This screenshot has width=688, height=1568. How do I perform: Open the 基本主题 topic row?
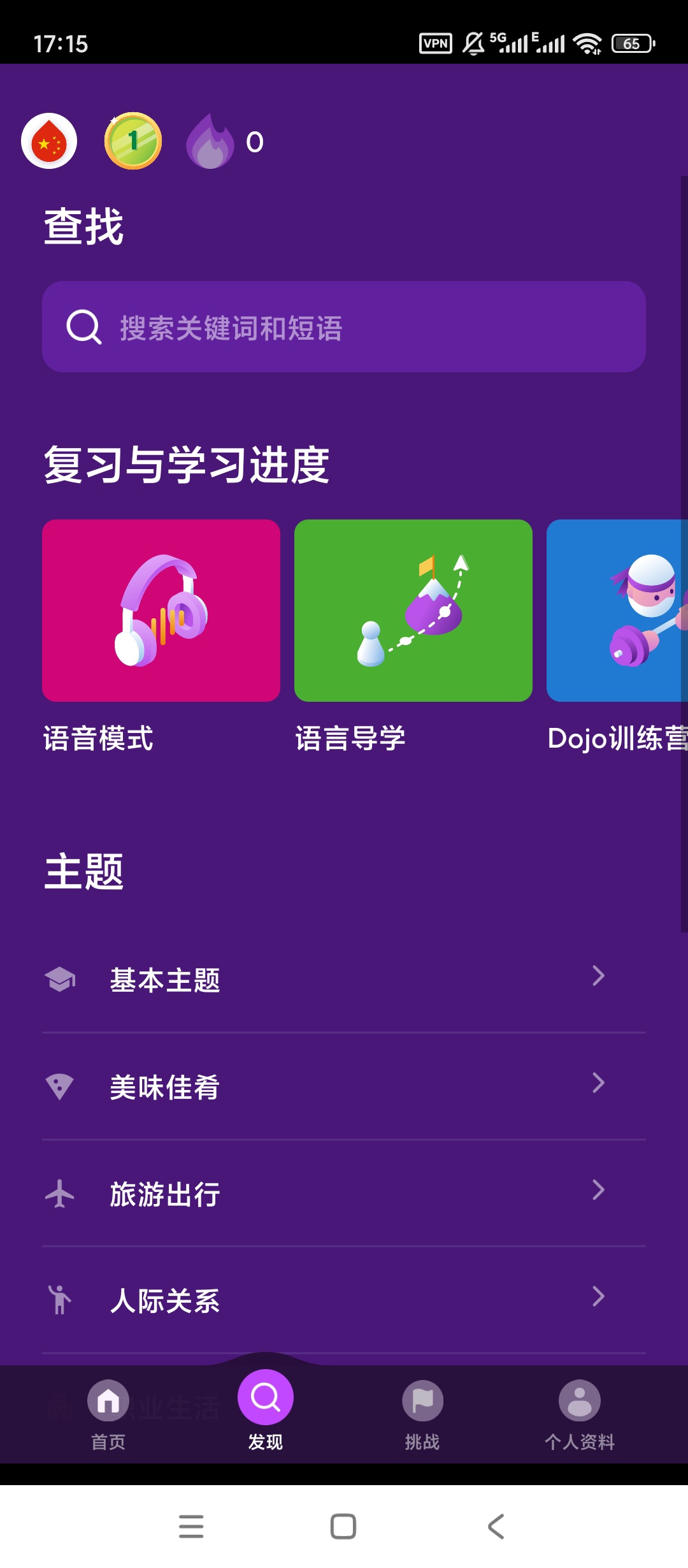(x=344, y=979)
